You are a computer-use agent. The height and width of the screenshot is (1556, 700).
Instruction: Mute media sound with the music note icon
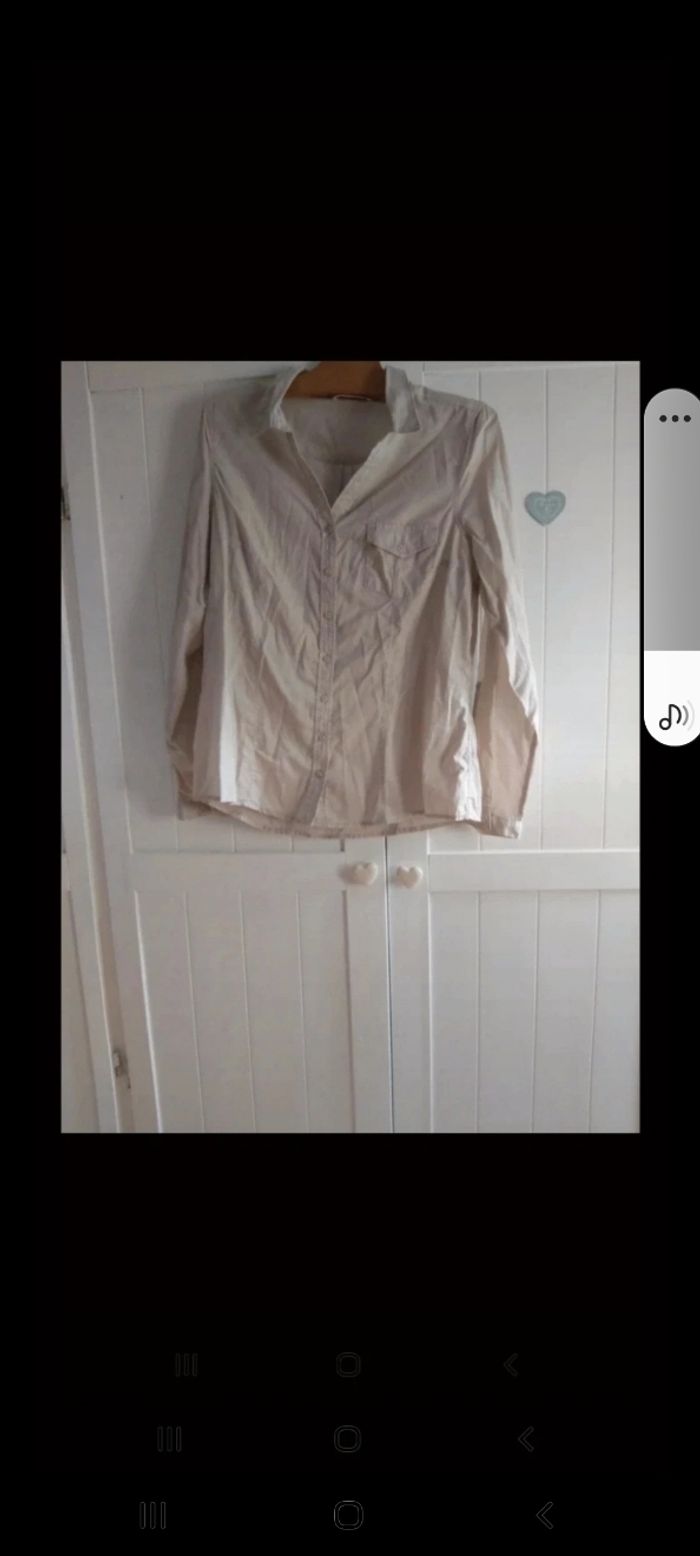(675, 714)
